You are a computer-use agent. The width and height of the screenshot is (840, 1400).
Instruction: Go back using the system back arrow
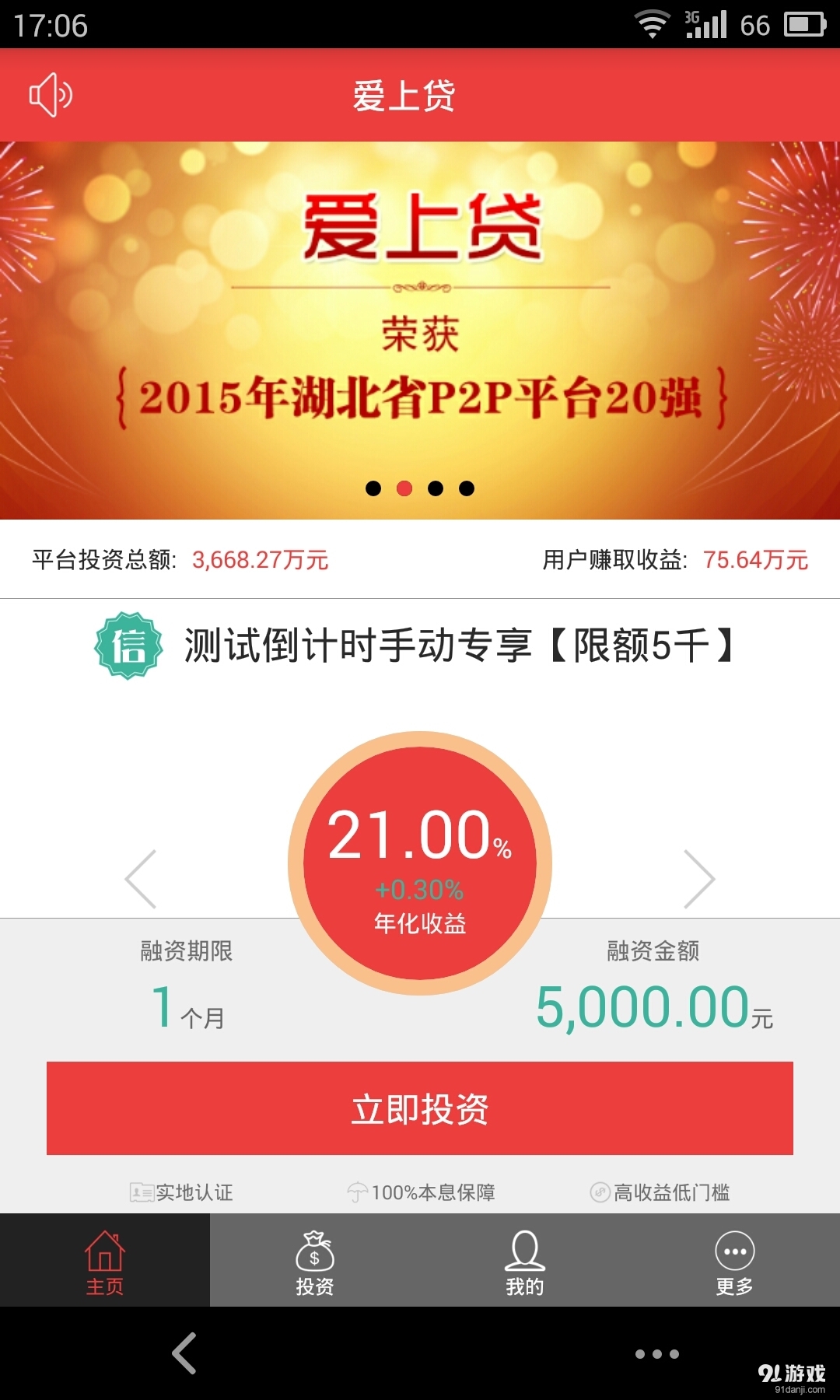coord(184,1353)
